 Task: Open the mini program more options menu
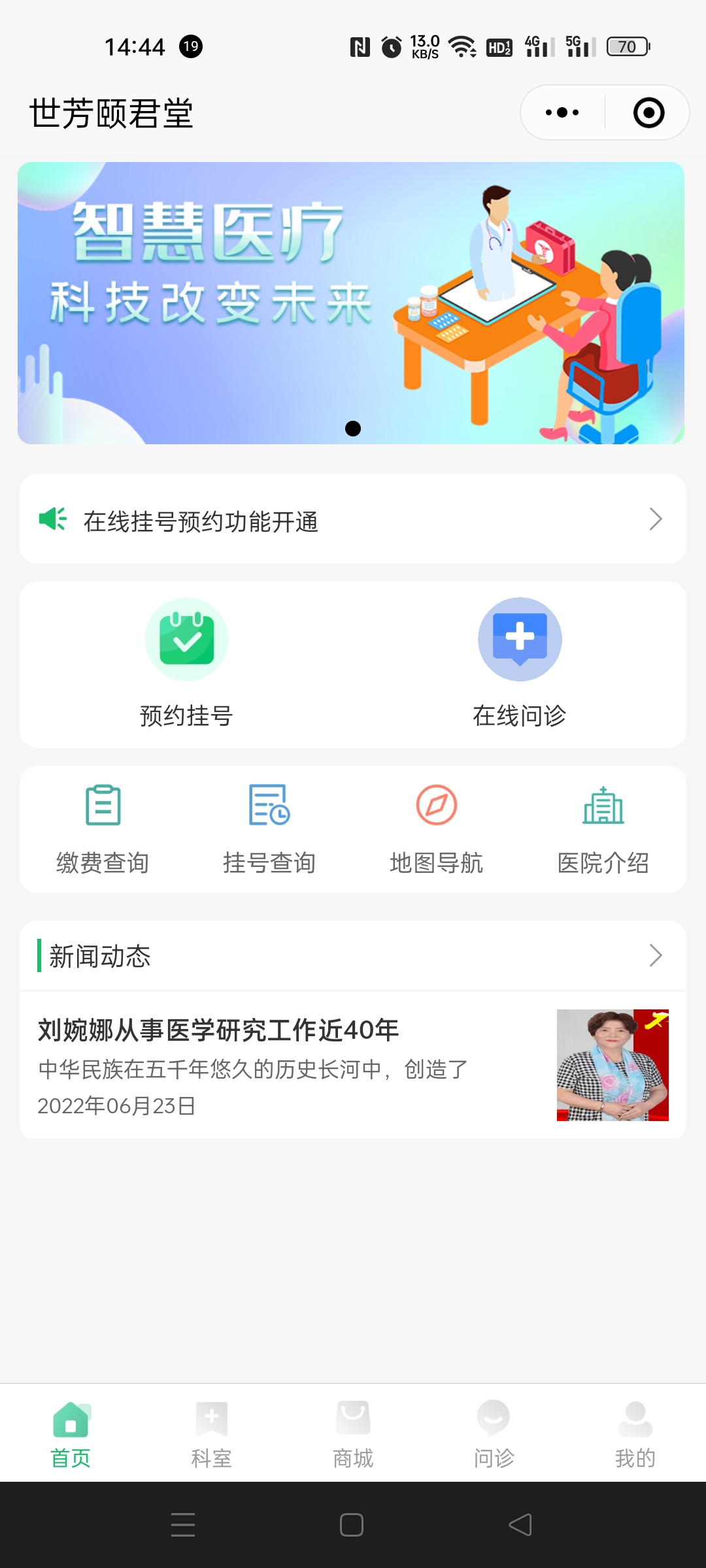pos(562,112)
